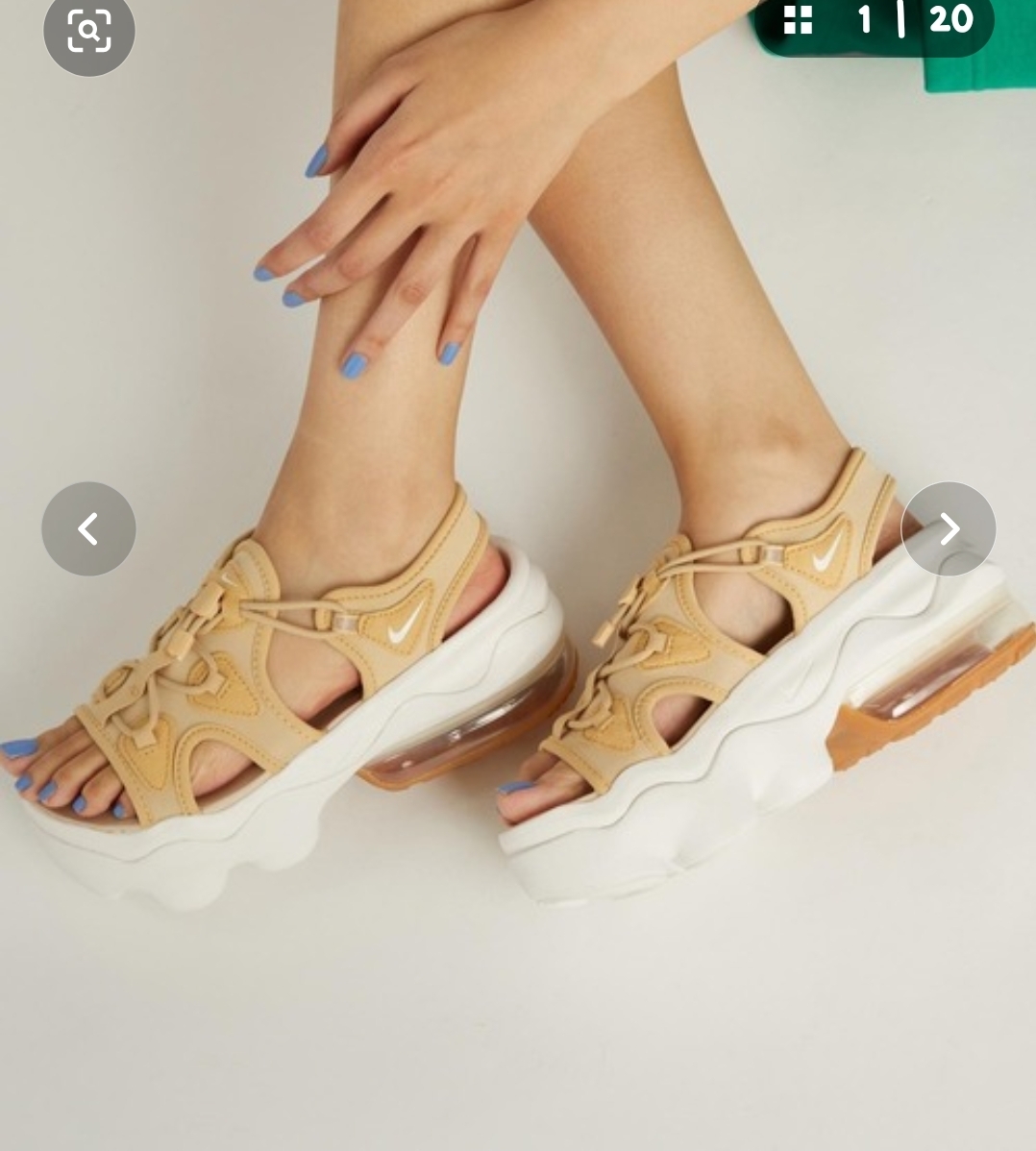Open the visual image search icon
Image resolution: width=1036 pixels, height=1151 pixels.
88,31
